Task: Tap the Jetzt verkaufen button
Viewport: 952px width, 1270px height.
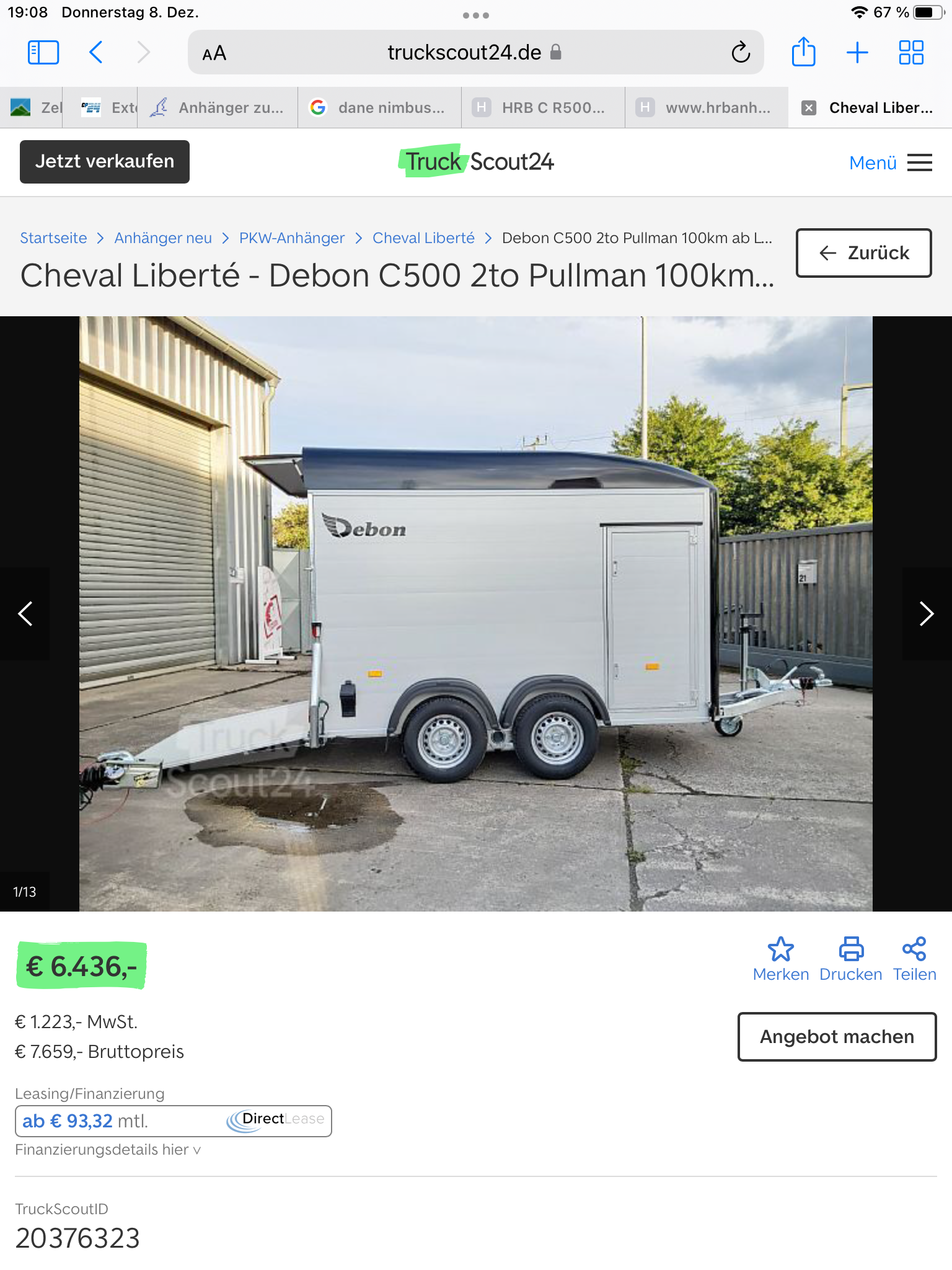Action: click(x=105, y=162)
